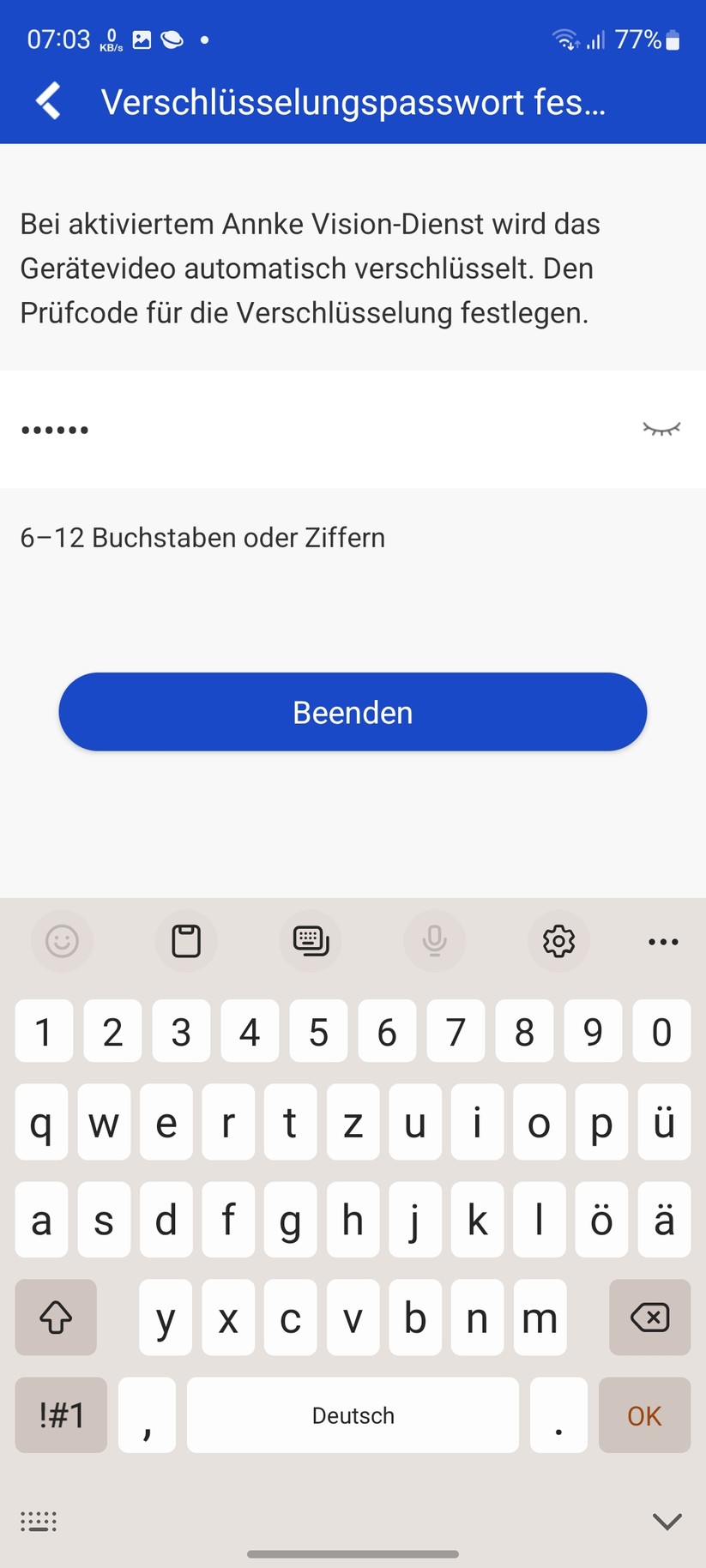Viewport: 706px width, 1568px height.
Task: Open more keyboard options via the ellipsis icon
Action: 662,941
